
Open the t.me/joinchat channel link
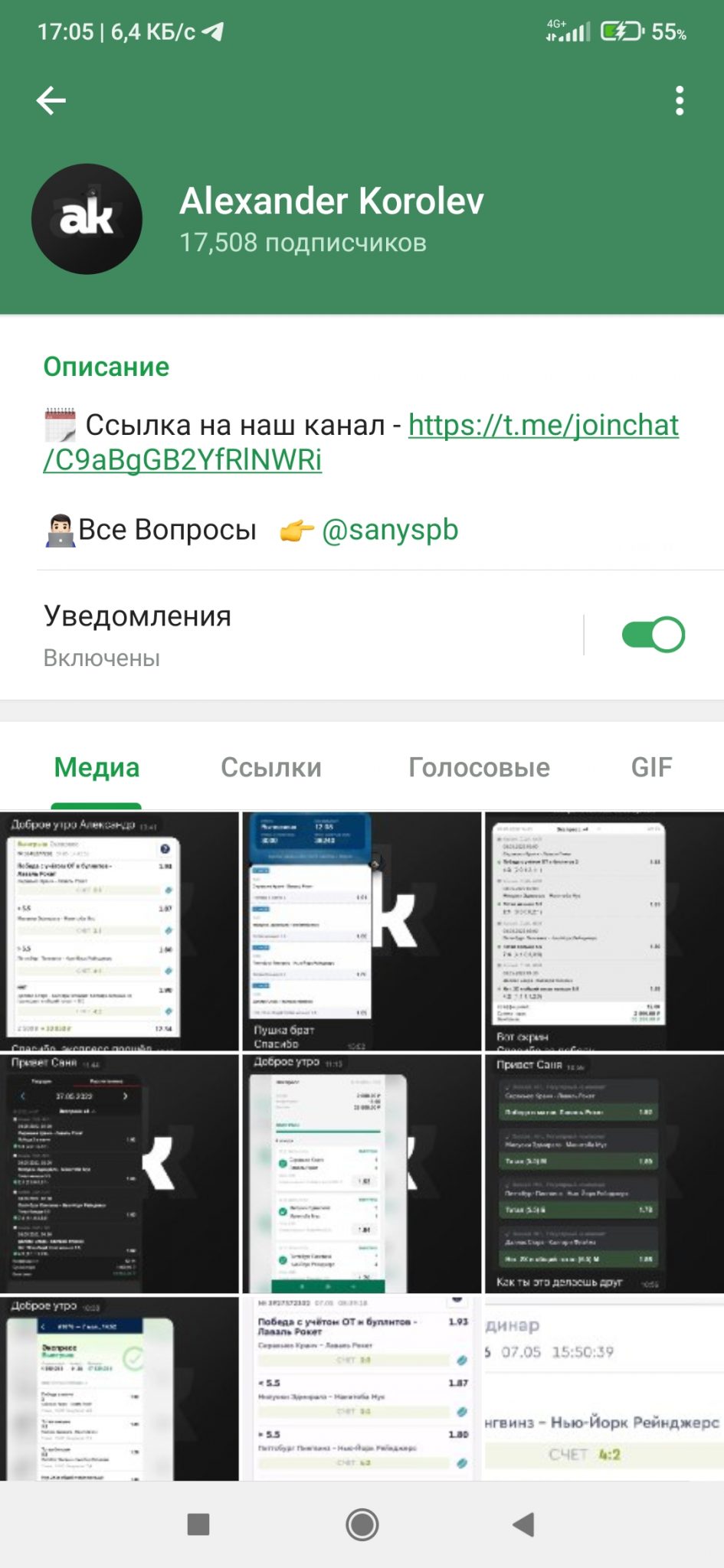[x=361, y=443]
